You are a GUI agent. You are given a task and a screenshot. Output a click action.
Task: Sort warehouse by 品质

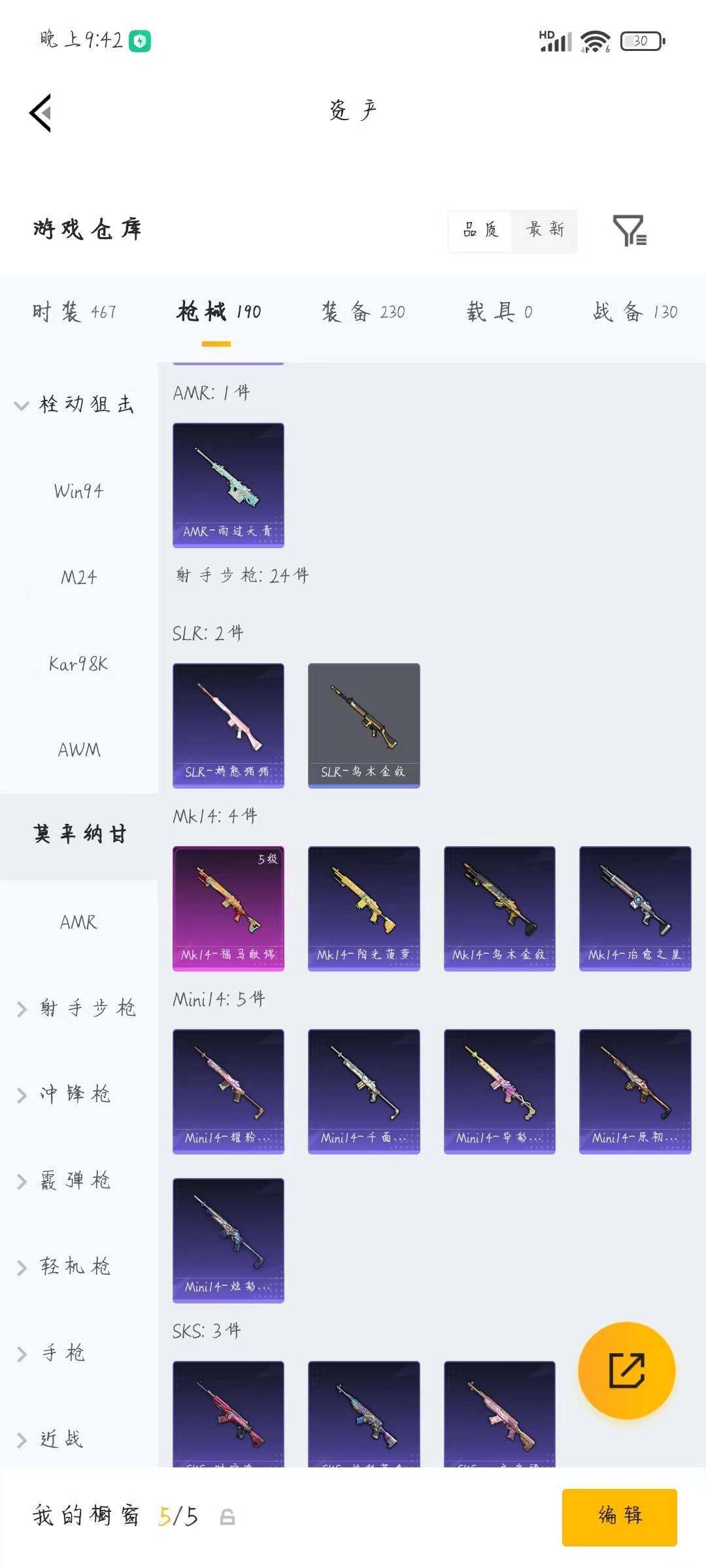click(x=480, y=230)
